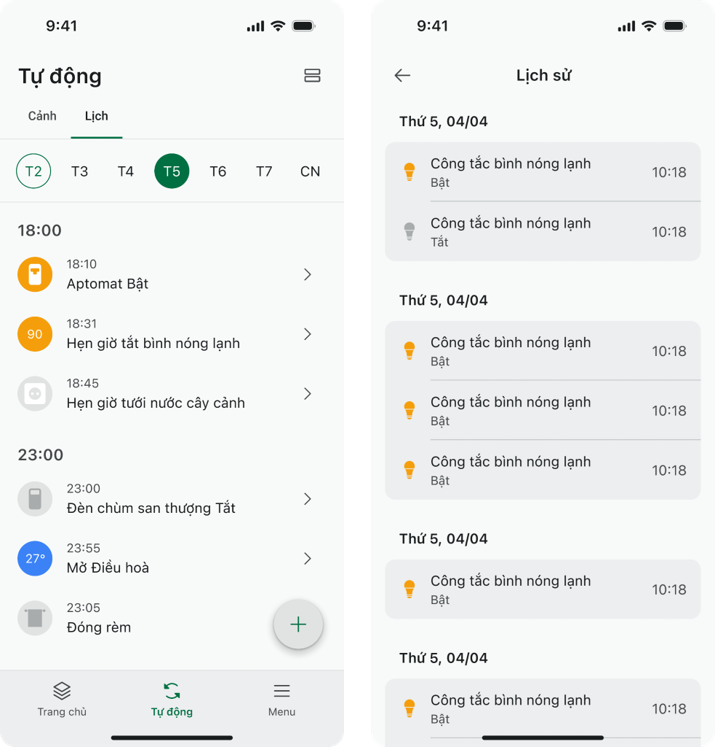Image resolution: width=715 pixels, height=747 pixels.
Task: Choose day T2 in the weekday selector
Action: pyautogui.click(x=34, y=171)
